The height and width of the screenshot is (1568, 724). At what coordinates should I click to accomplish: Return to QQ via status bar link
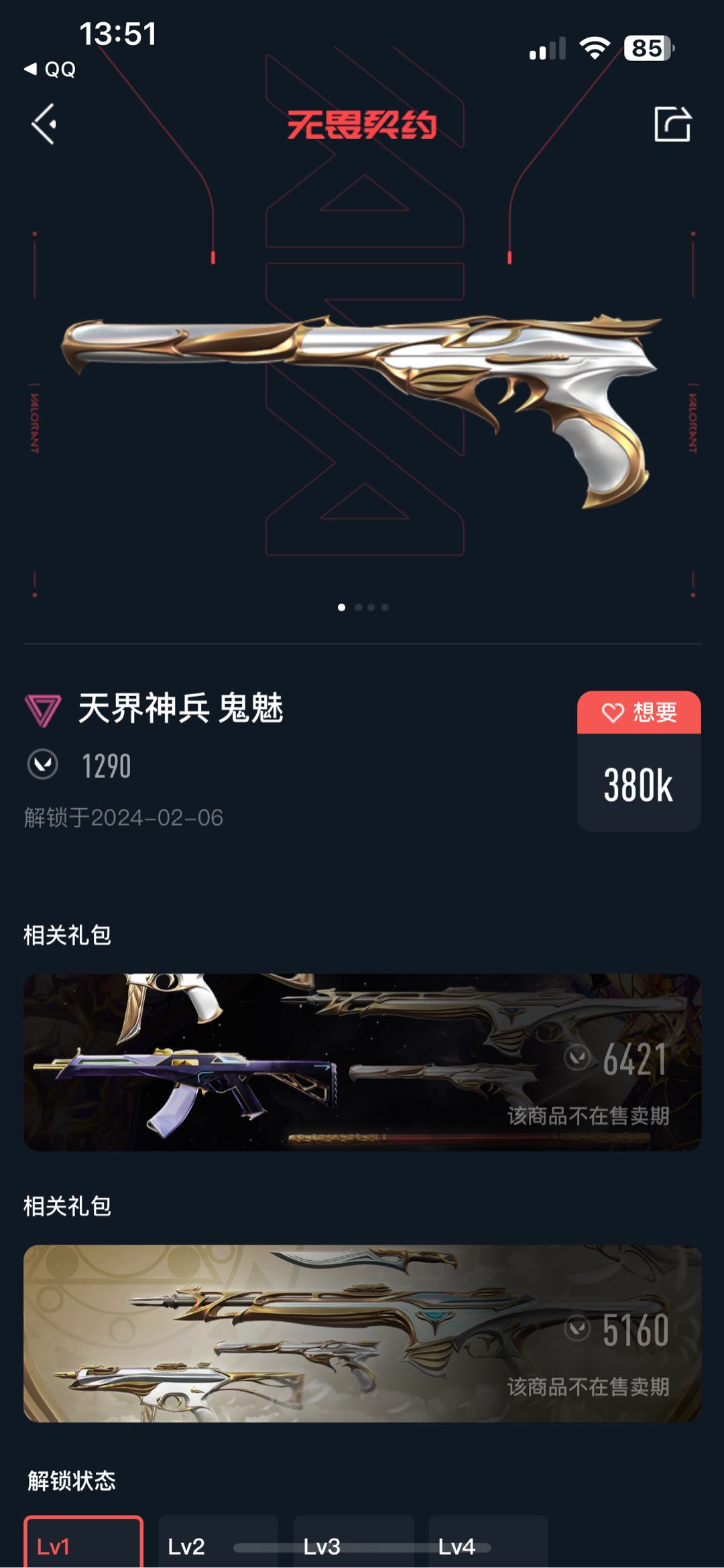click(x=50, y=69)
